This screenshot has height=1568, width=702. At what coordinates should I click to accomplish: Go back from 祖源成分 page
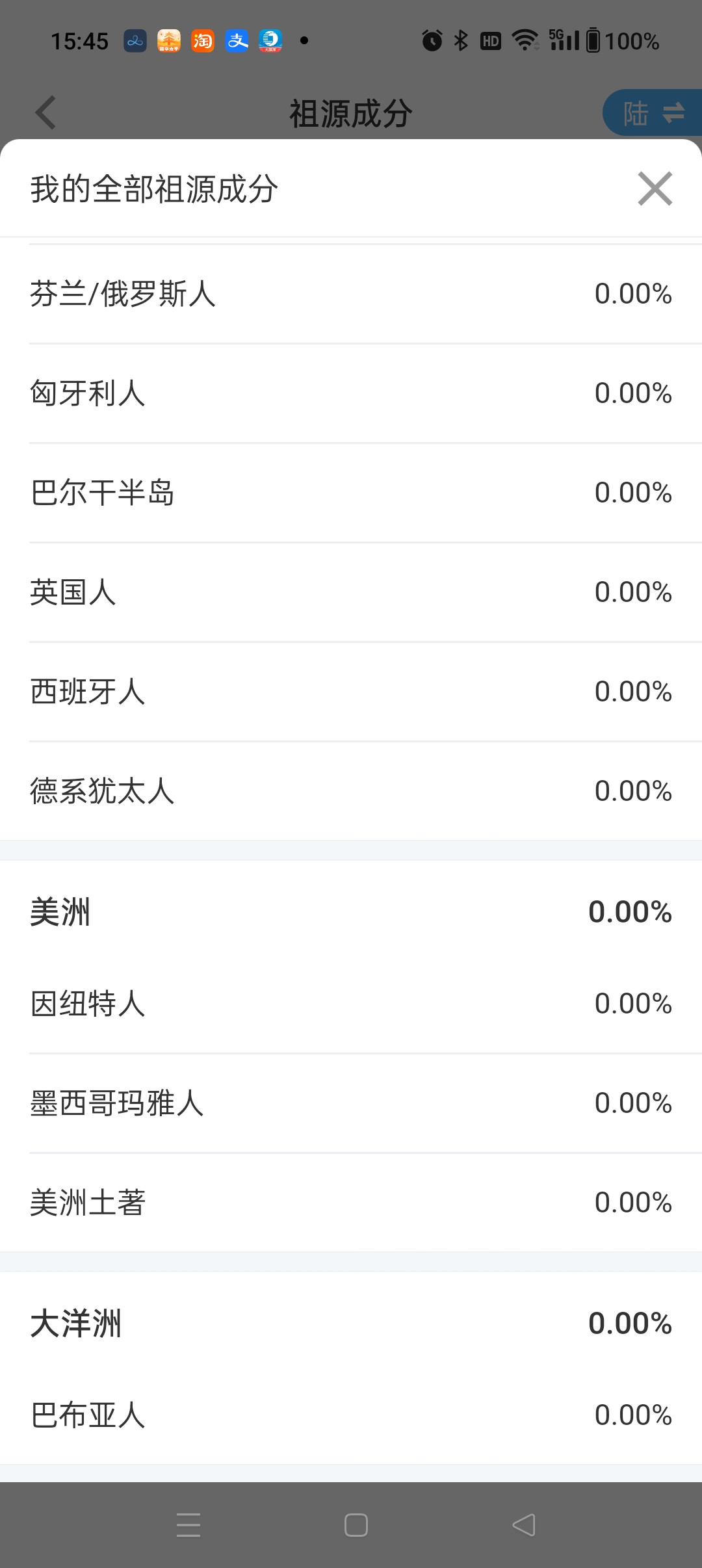[x=45, y=113]
